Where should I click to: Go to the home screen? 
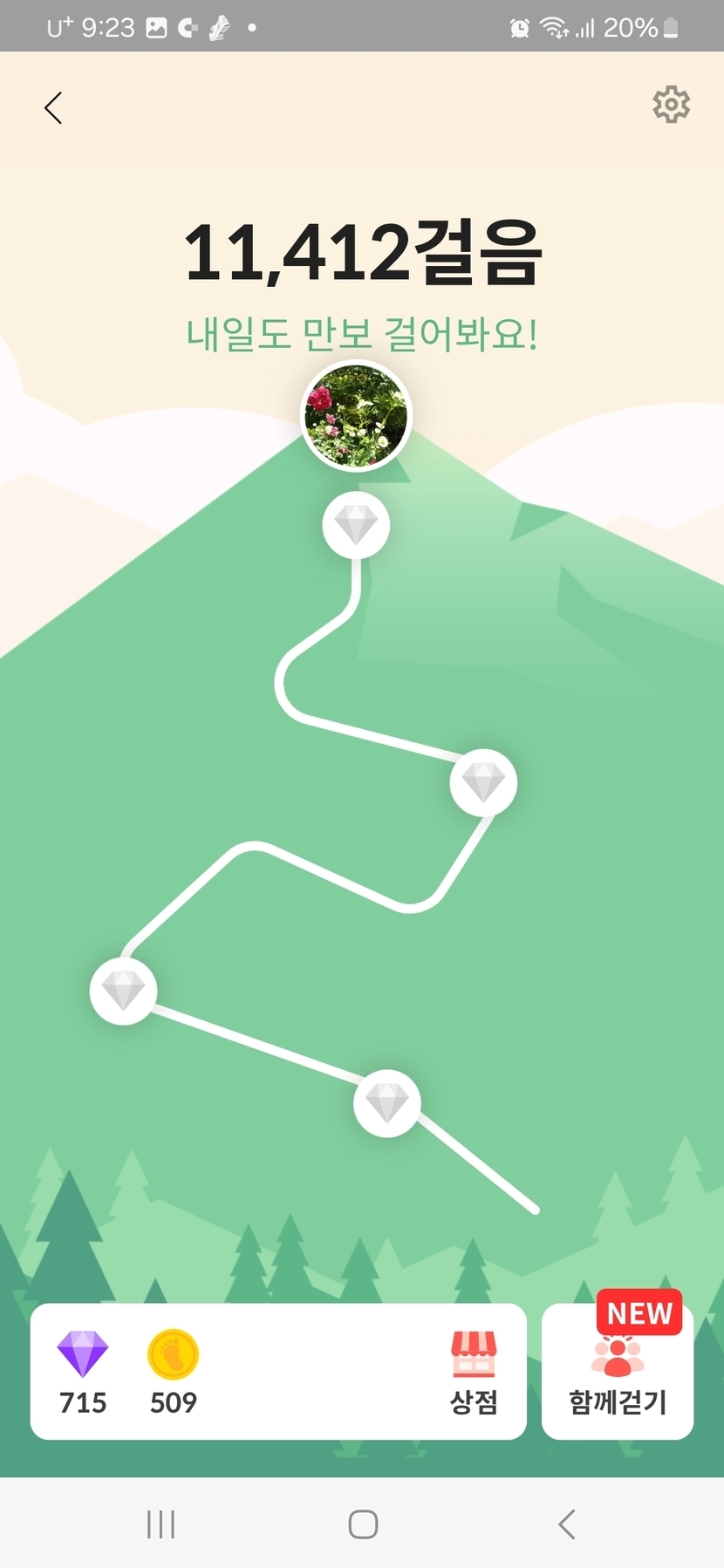click(363, 1524)
